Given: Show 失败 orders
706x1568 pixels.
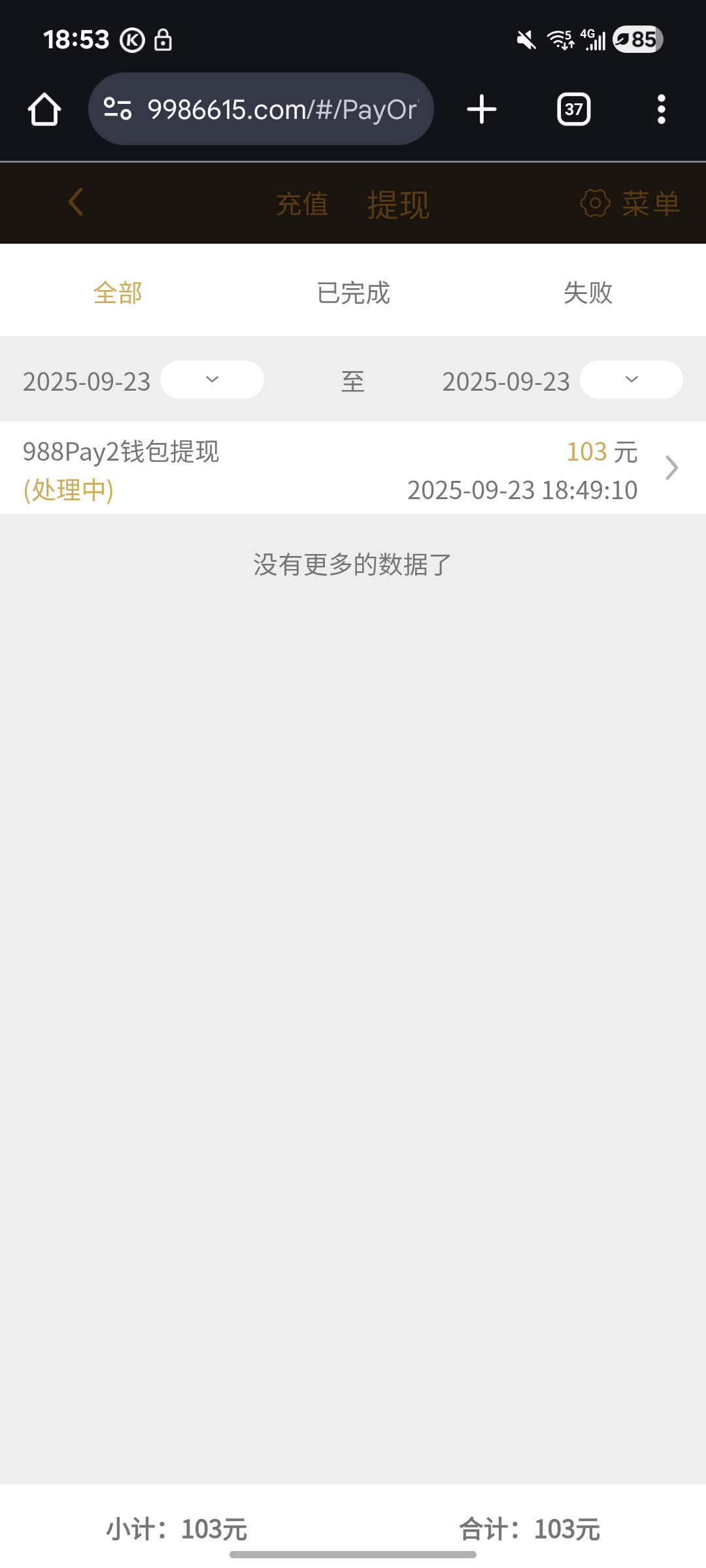Looking at the screenshot, I should click(x=588, y=292).
